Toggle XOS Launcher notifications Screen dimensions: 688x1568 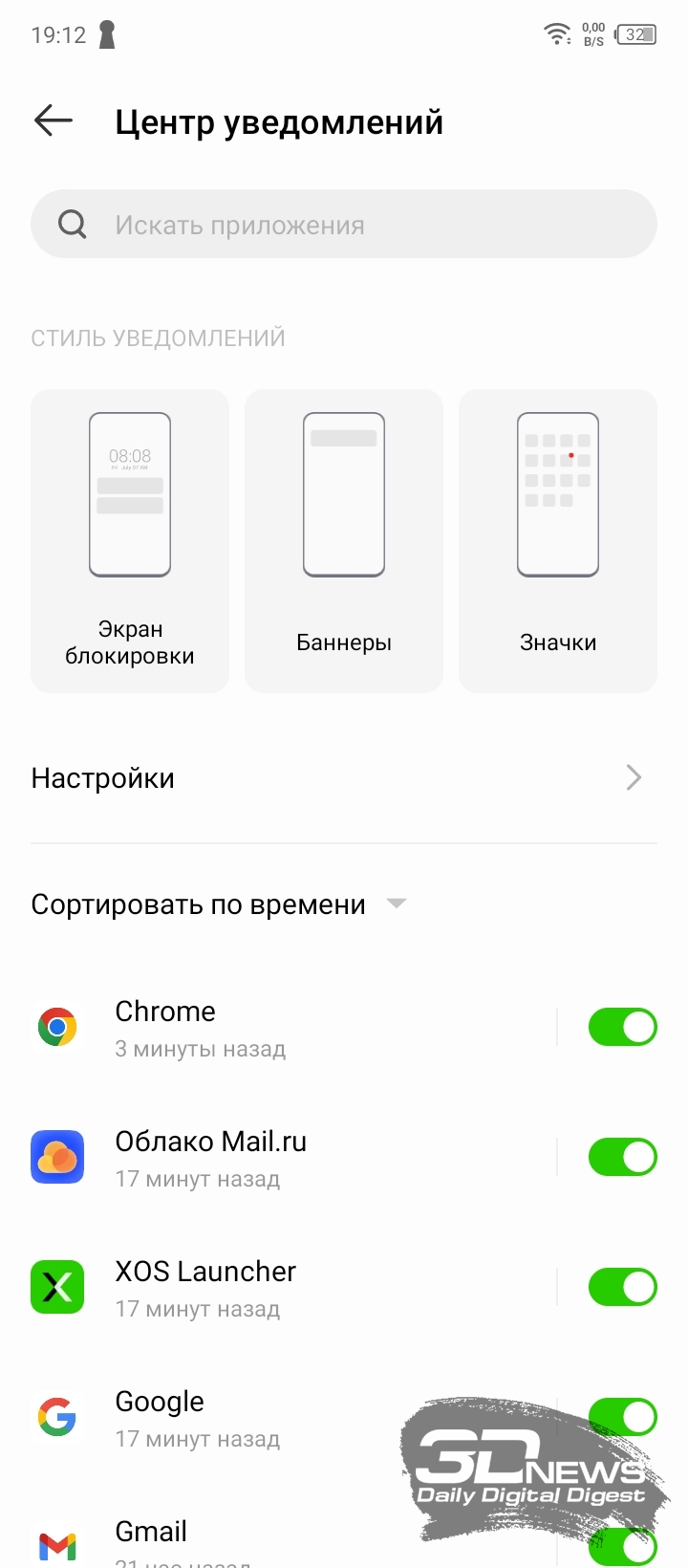tap(622, 1287)
